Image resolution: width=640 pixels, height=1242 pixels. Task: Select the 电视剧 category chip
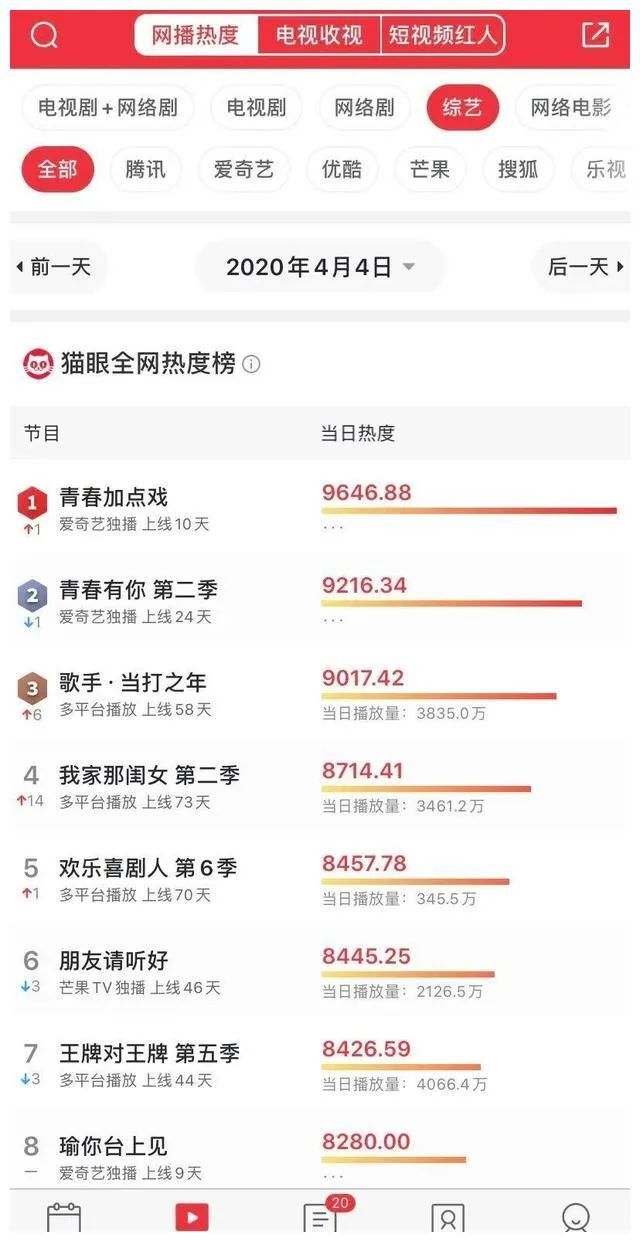point(256,108)
